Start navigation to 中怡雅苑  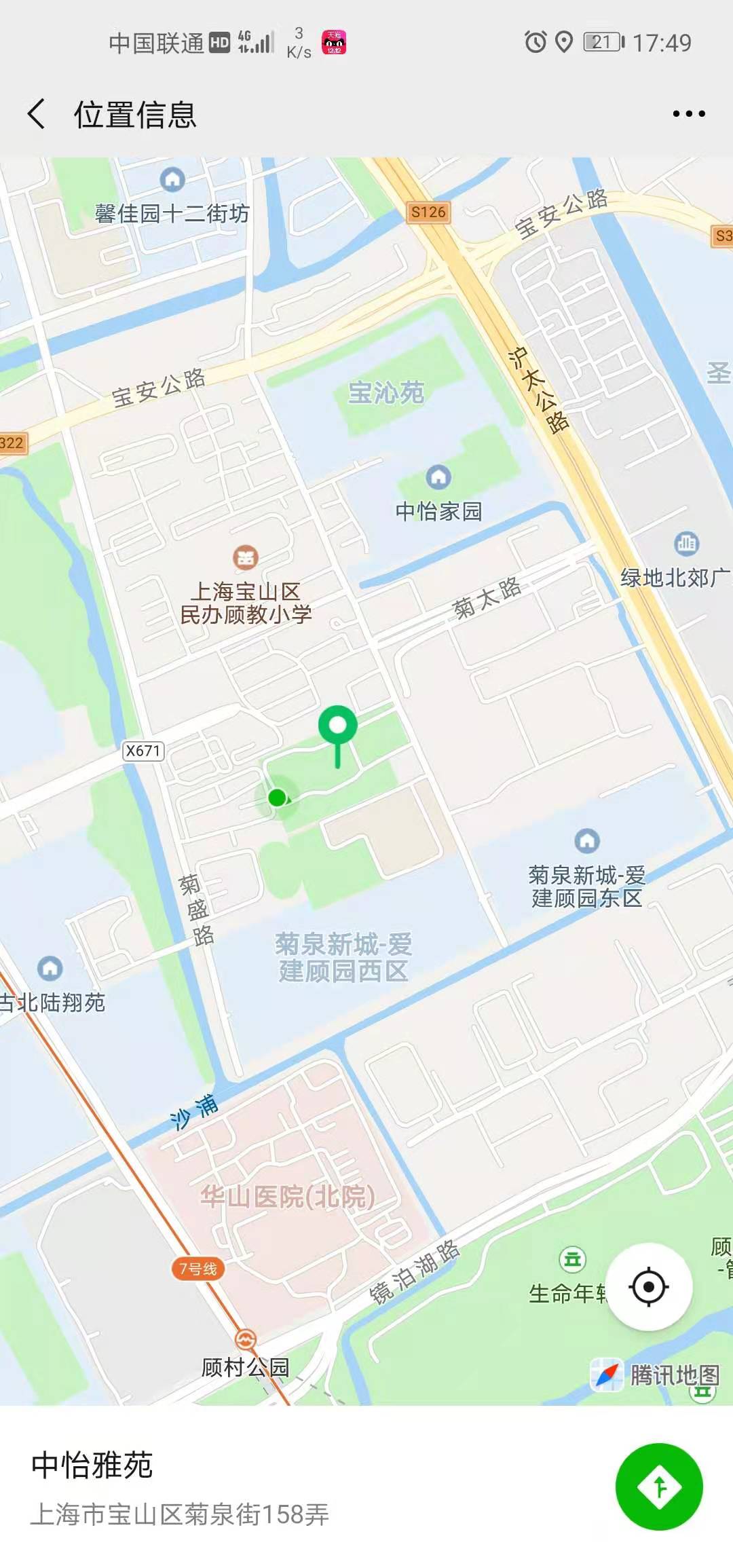point(658,1487)
